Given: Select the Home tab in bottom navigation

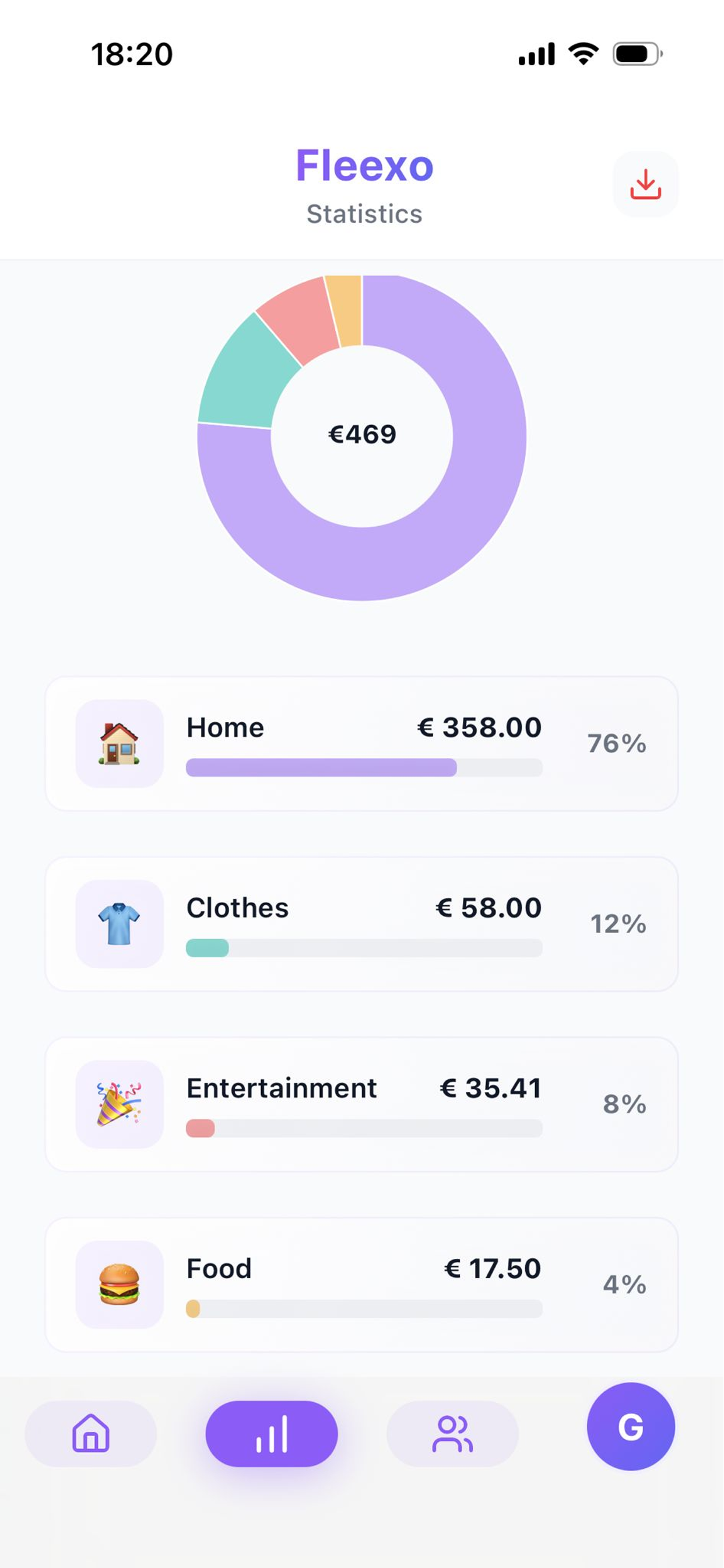Looking at the screenshot, I should tap(89, 1432).
